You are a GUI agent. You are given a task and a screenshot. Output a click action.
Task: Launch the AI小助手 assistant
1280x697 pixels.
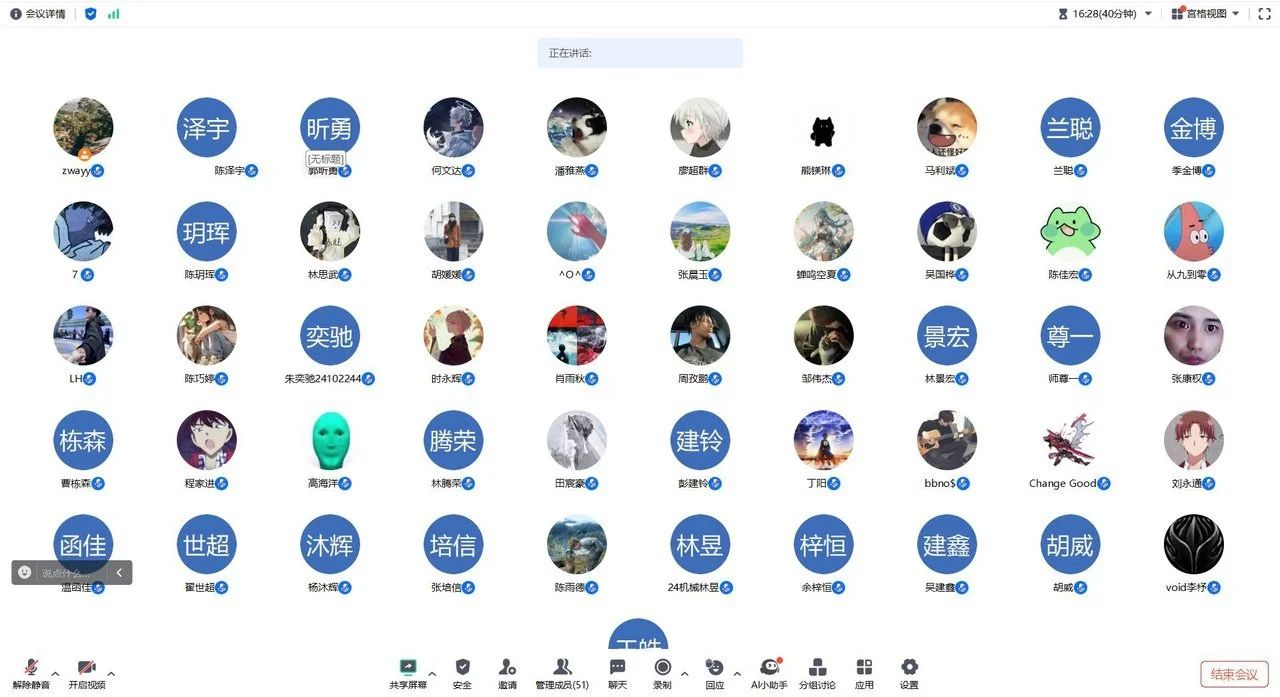point(769,672)
